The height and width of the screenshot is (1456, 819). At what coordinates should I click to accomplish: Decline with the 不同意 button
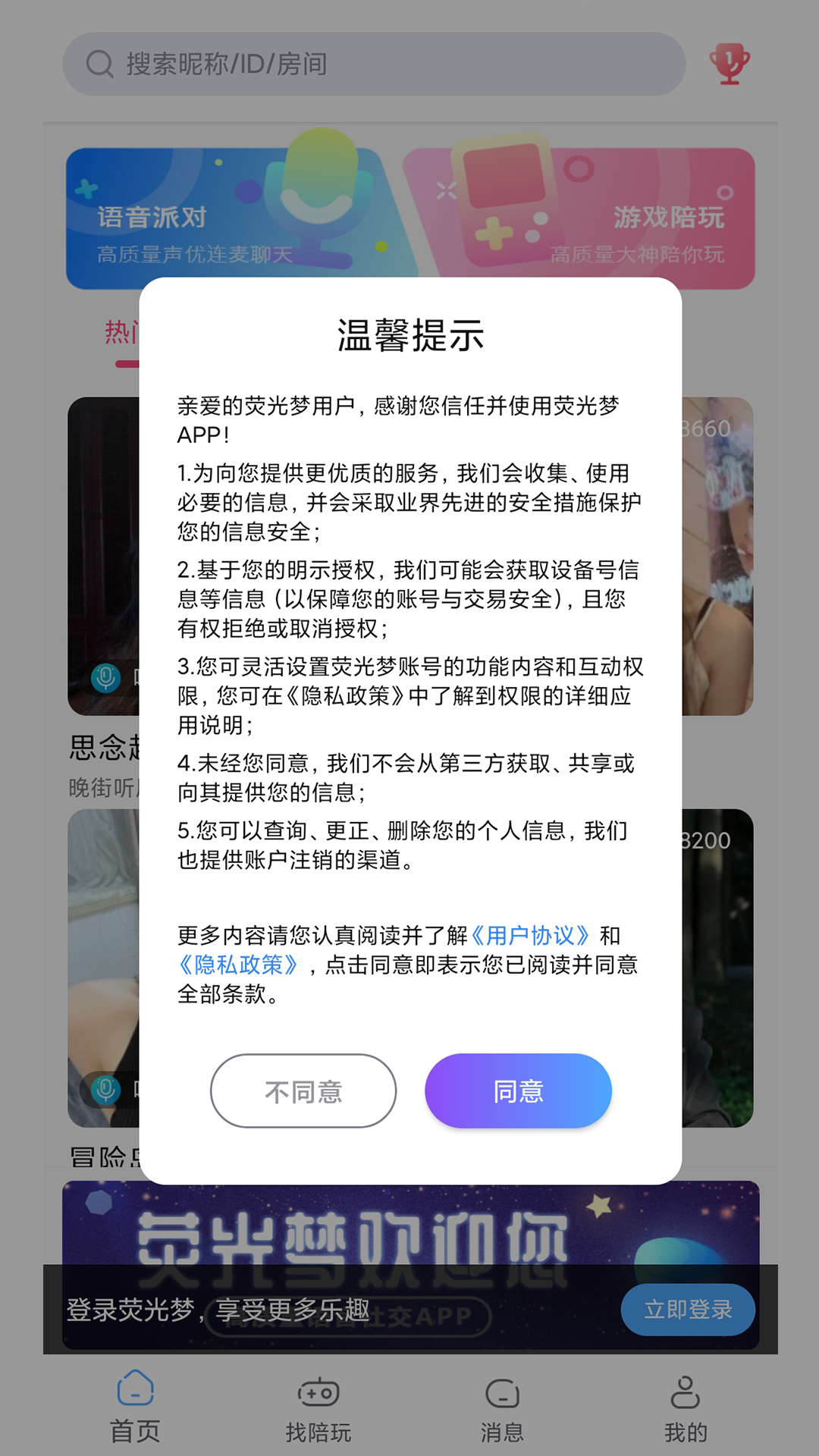303,1090
